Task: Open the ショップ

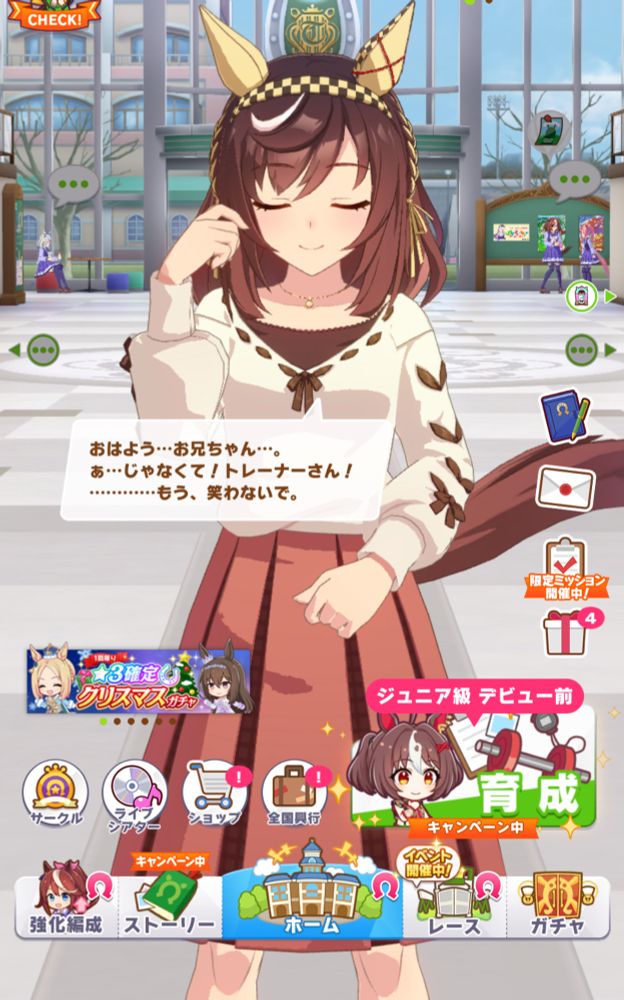Action: coord(214,793)
